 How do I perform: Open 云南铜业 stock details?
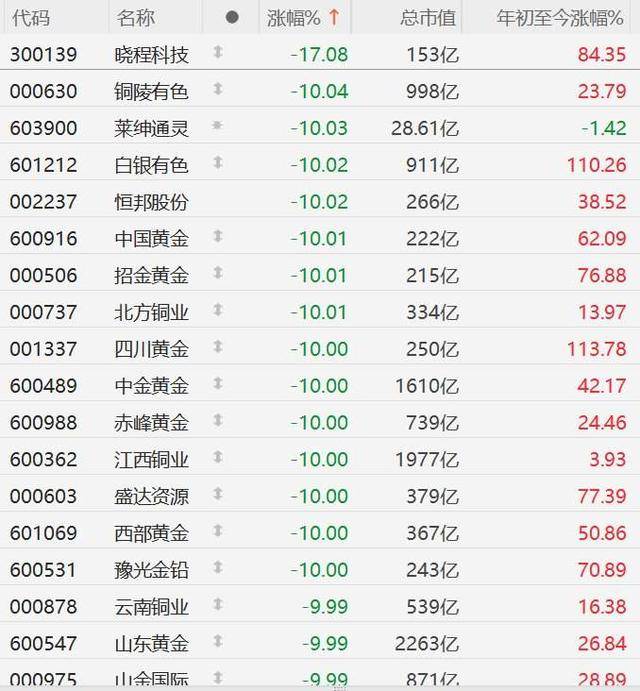[151, 607]
